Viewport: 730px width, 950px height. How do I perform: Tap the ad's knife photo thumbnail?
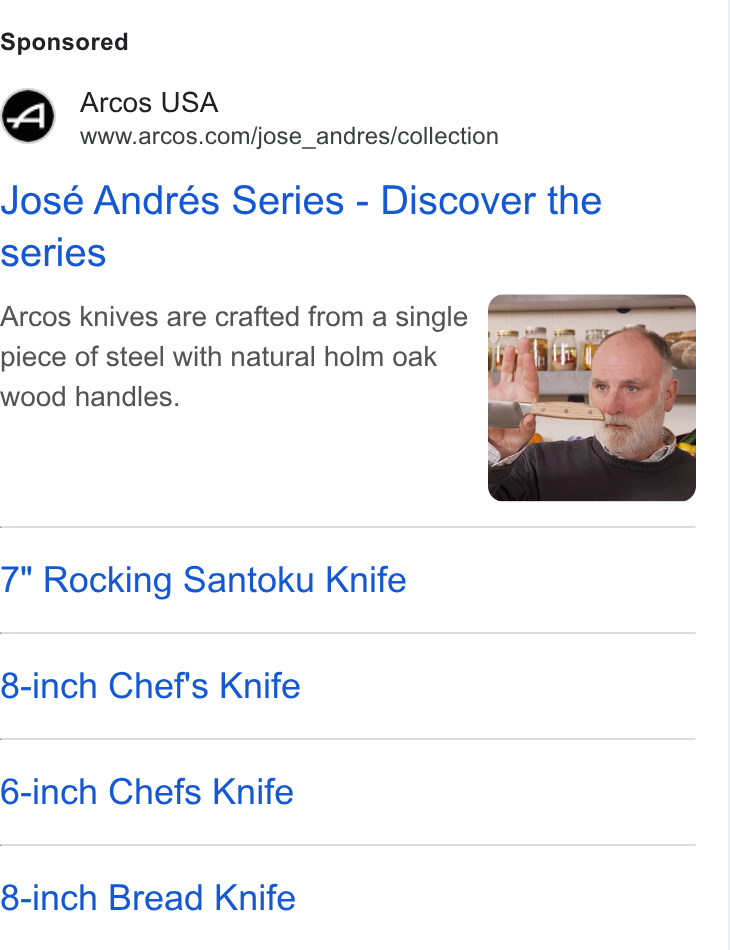592,397
